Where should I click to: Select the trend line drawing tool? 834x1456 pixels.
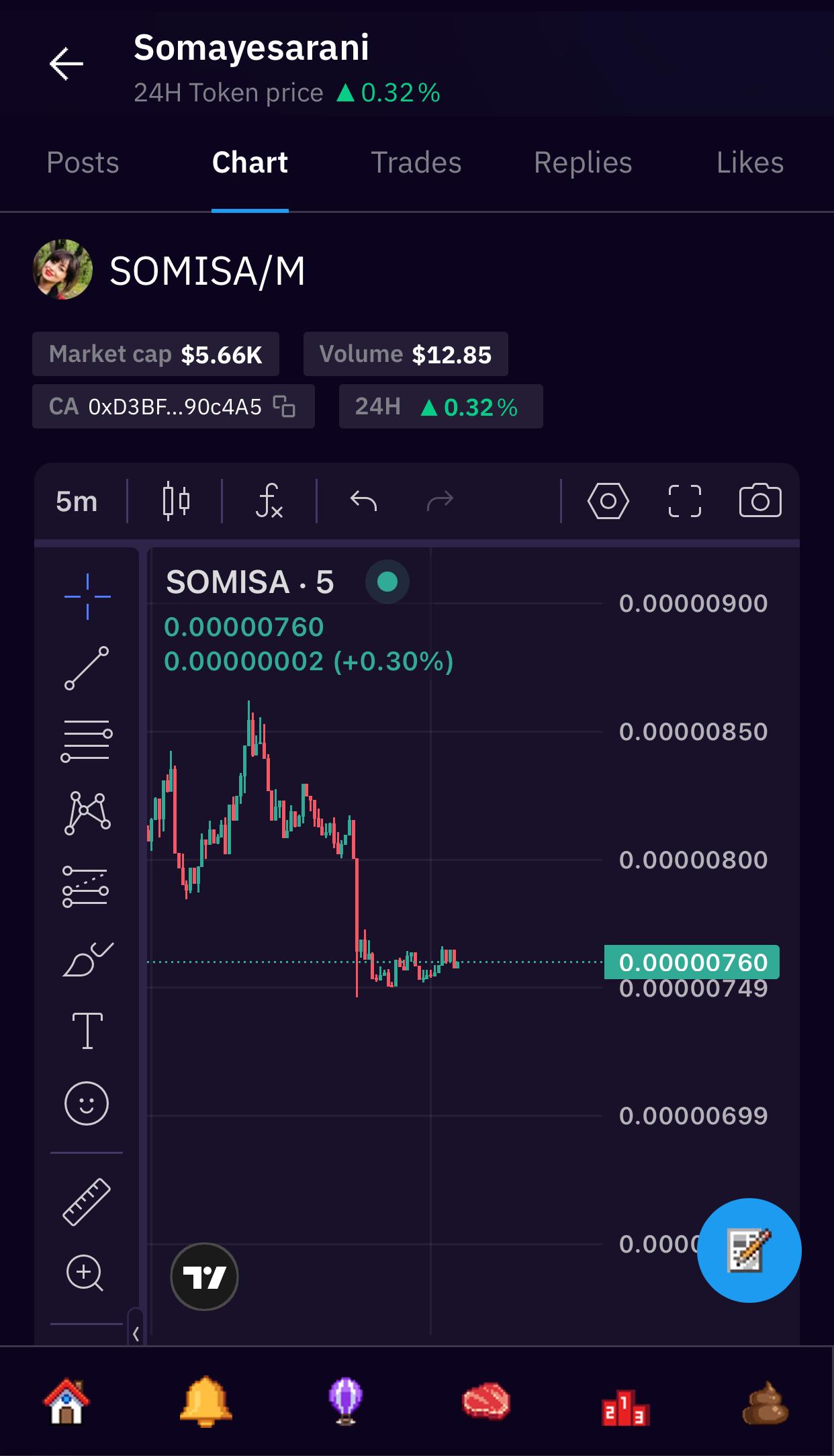87,668
